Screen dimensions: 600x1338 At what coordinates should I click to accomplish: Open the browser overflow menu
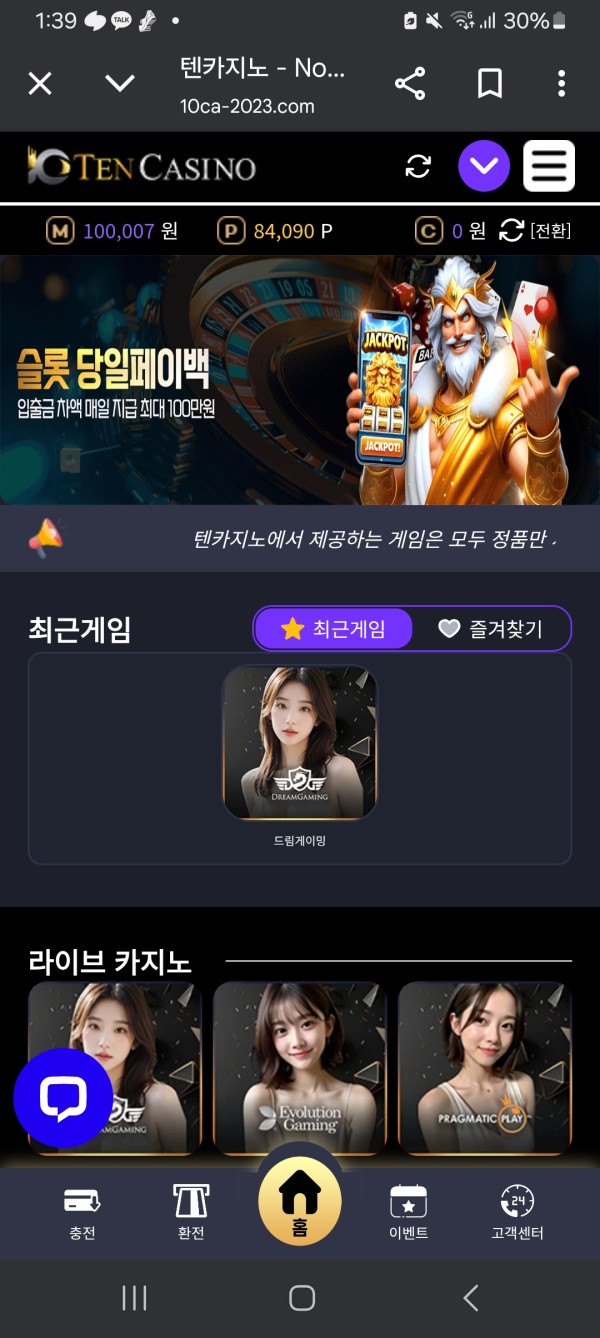coord(561,84)
